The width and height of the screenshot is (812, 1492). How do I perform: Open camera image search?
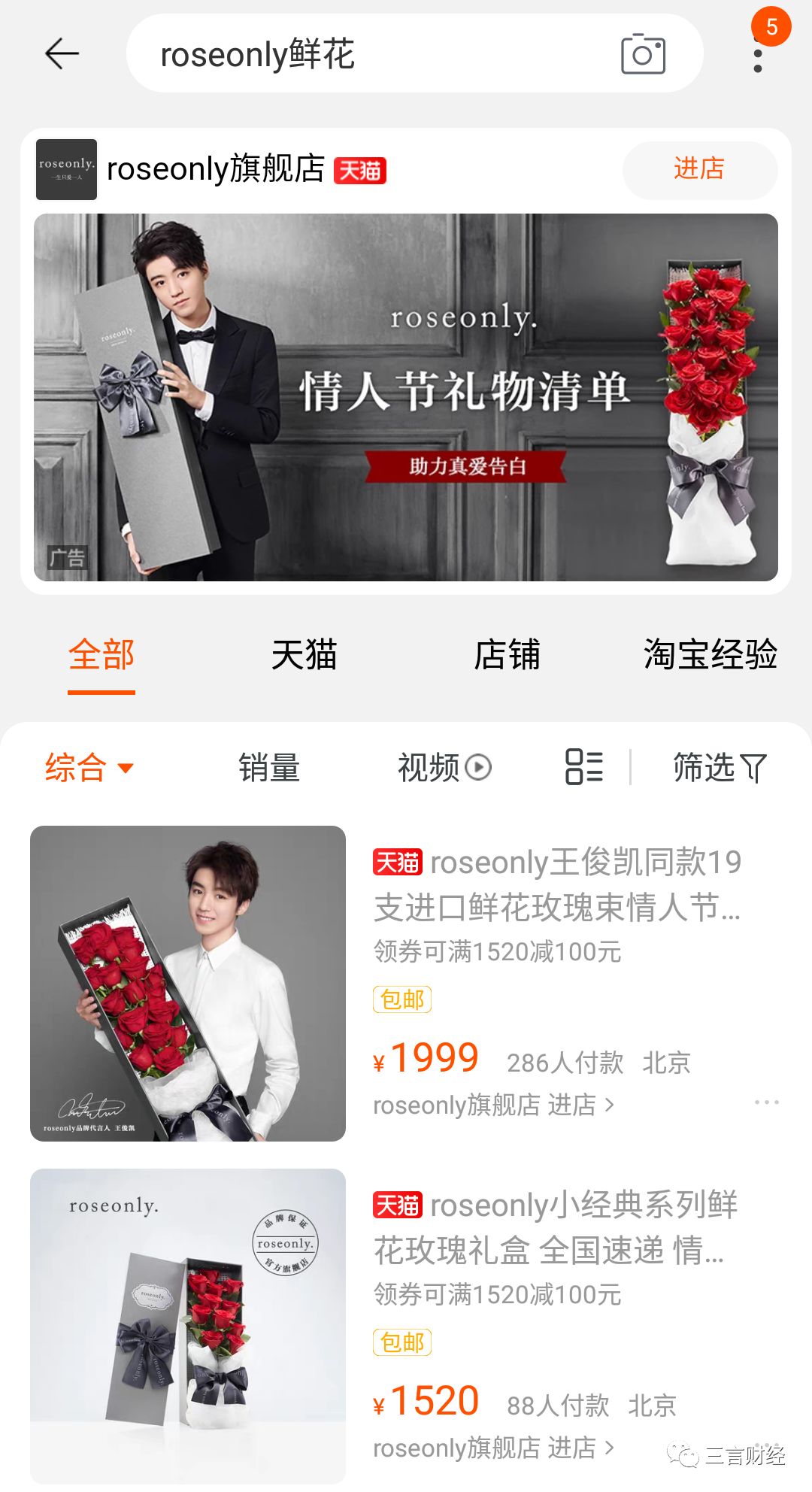(643, 54)
